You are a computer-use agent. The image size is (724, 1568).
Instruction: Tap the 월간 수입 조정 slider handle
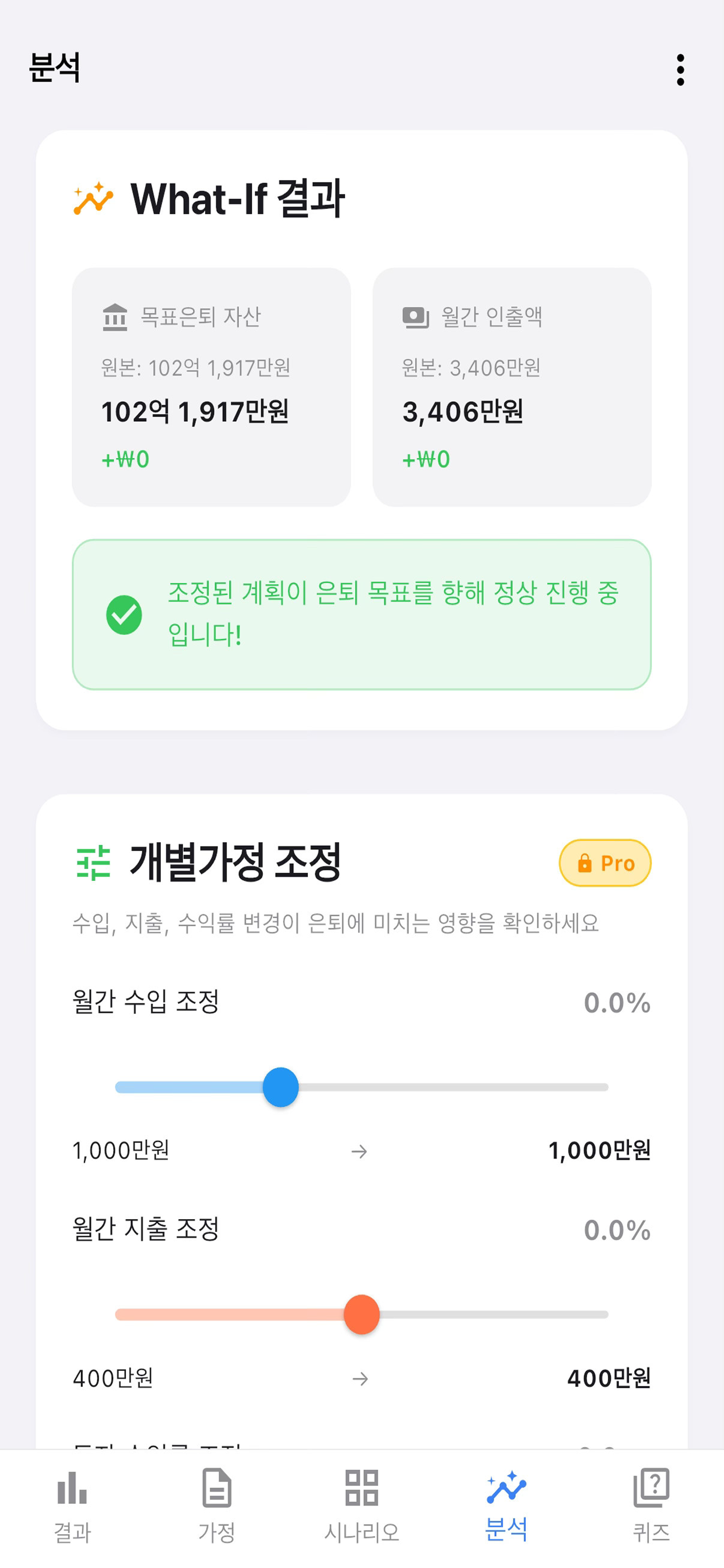(280, 1087)
